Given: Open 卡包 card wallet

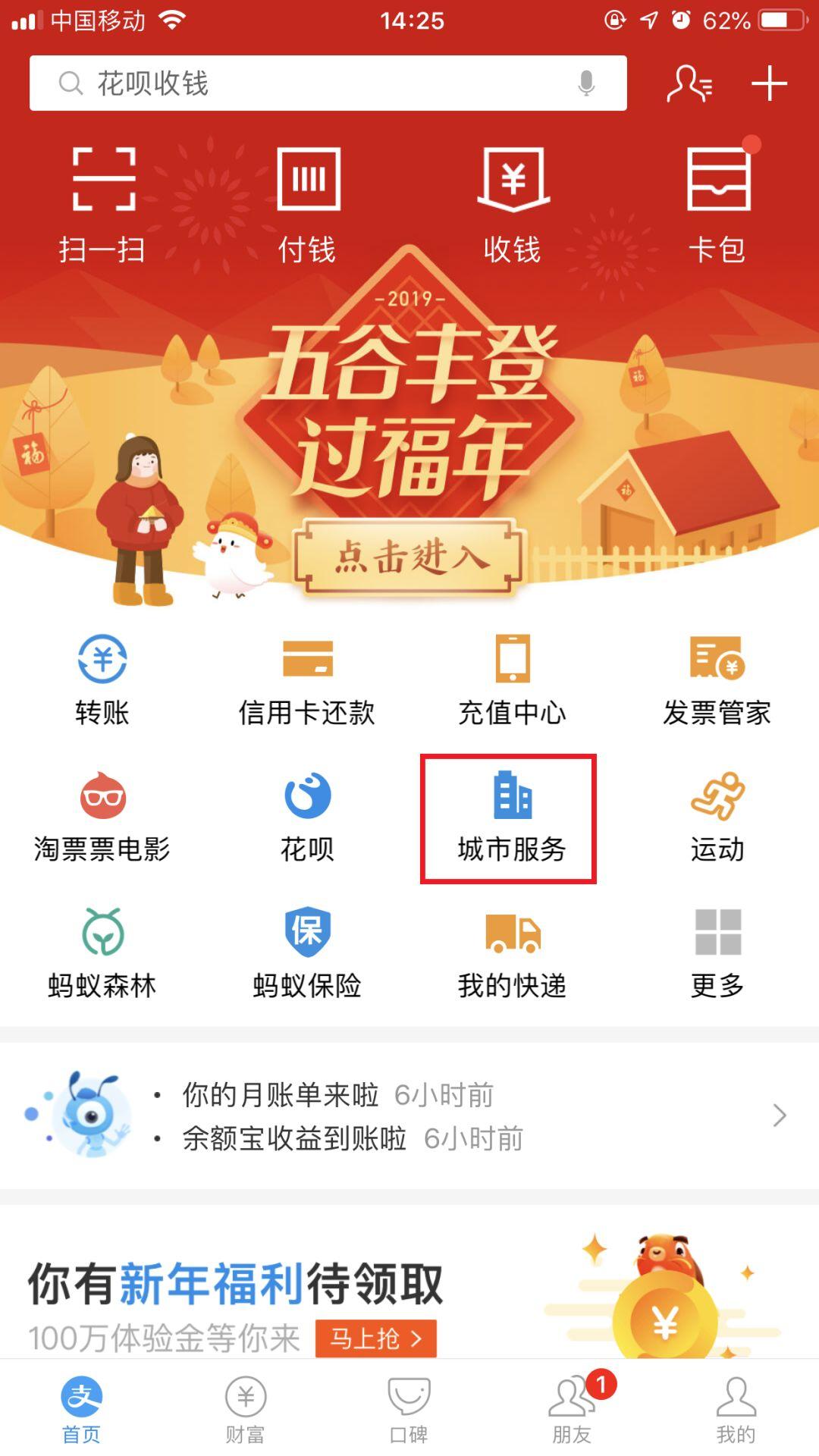Looking at the screenshot, I should (717, 205).
